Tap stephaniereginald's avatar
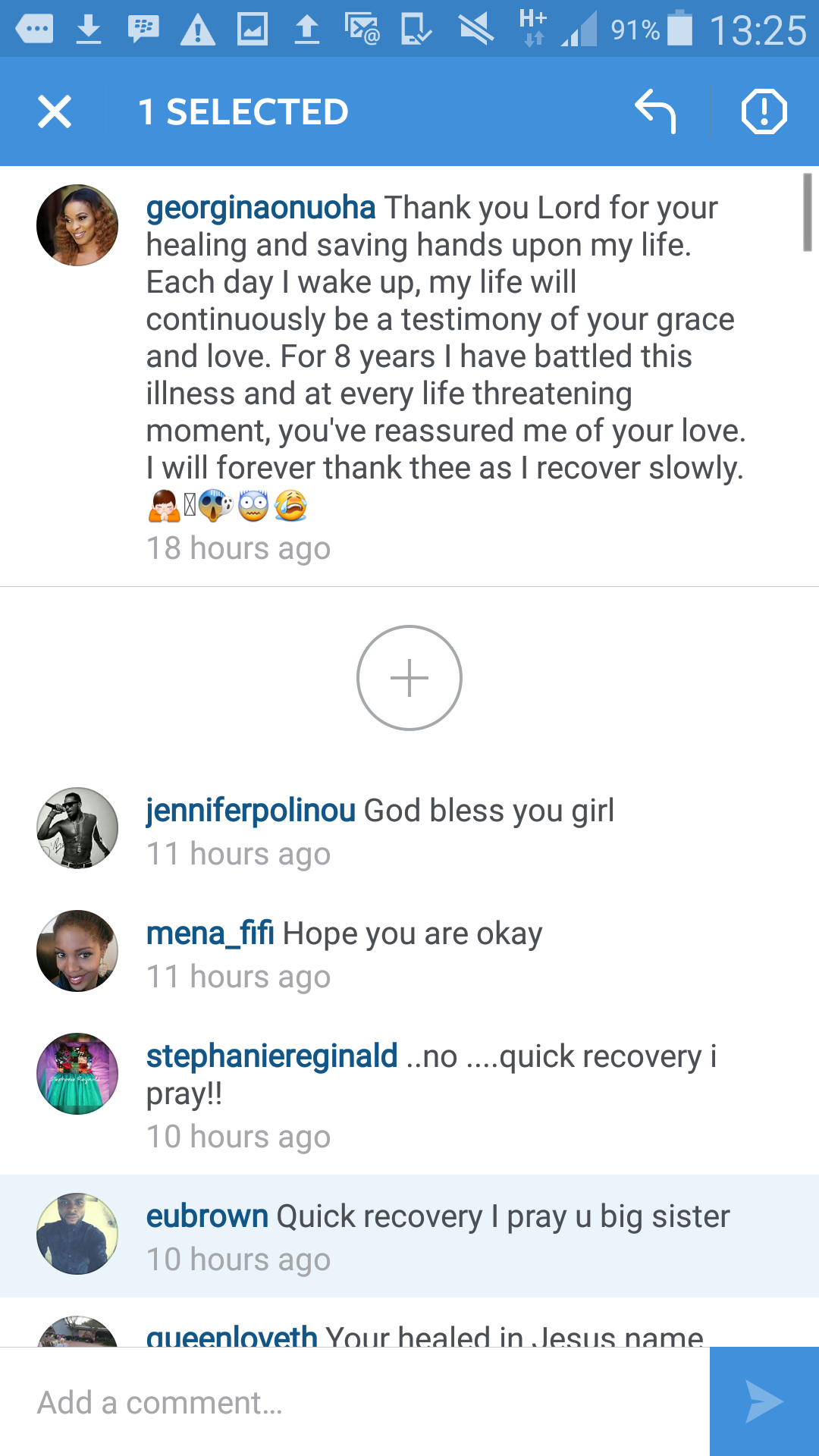 point(77,1073)
